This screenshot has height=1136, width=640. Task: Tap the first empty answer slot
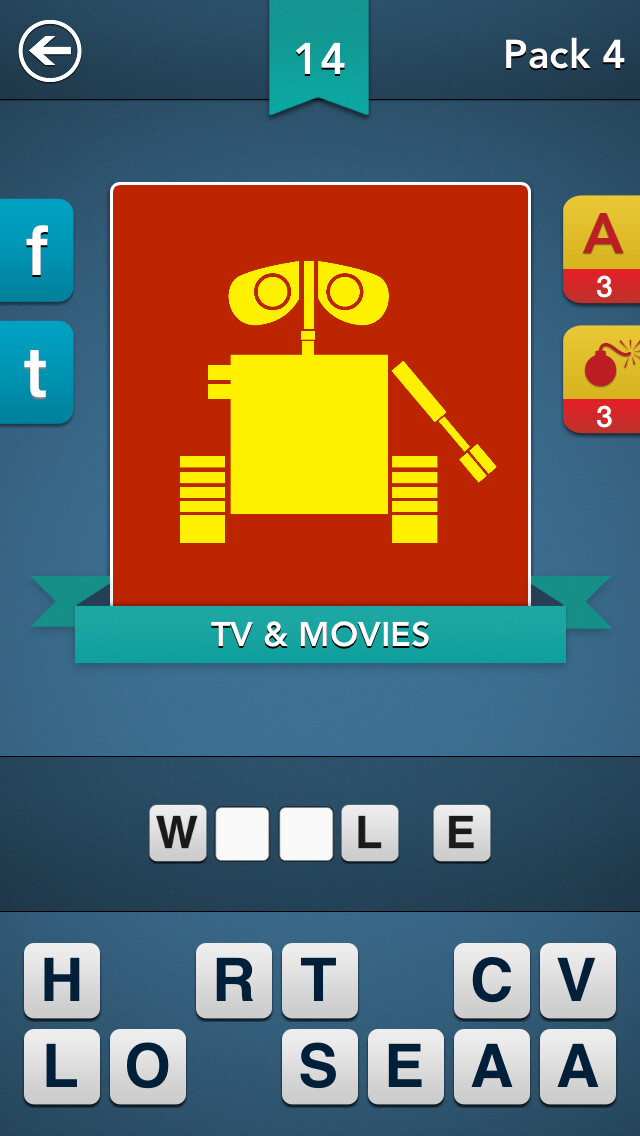(x=242, y=834)
